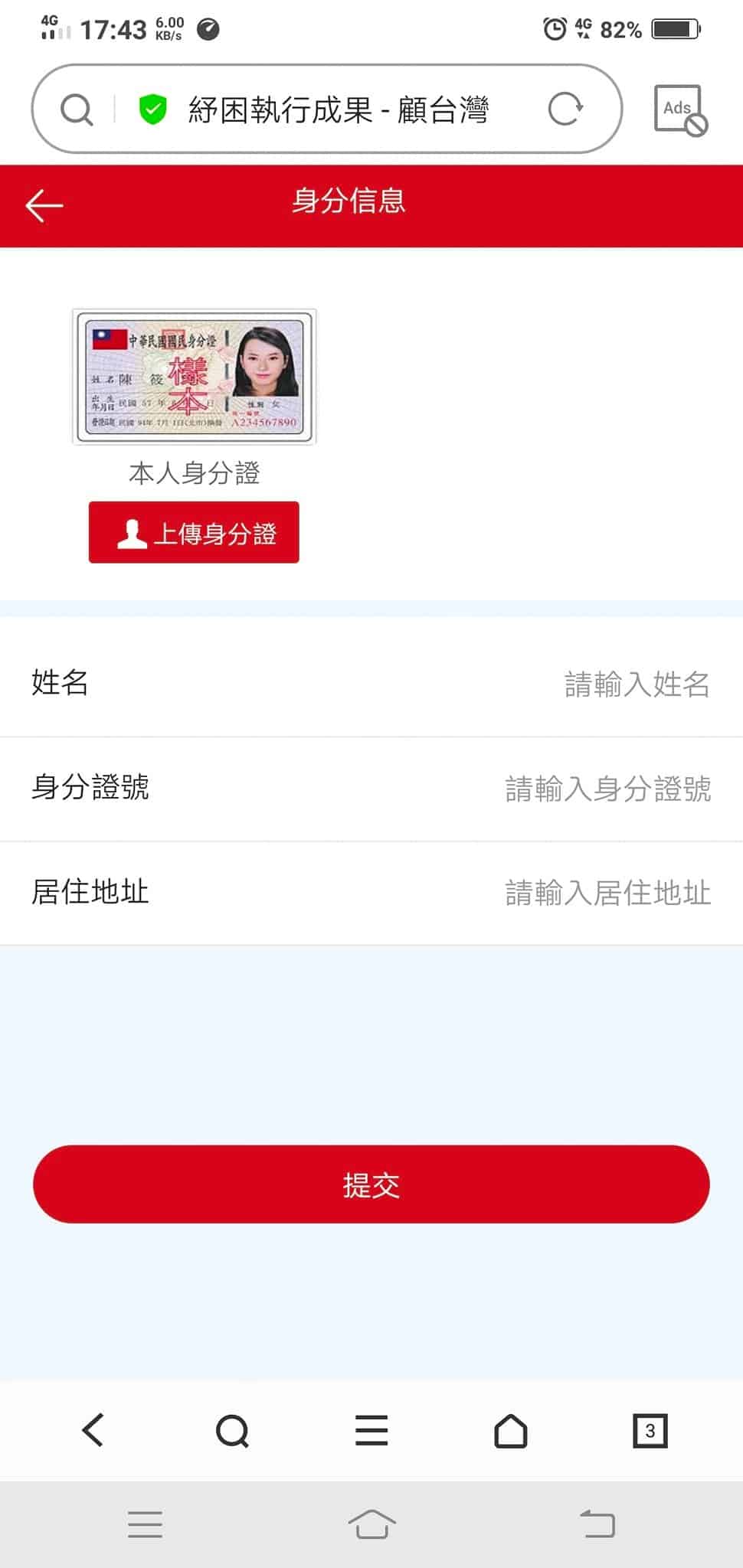Go to the browser home page

[511, 1430]
